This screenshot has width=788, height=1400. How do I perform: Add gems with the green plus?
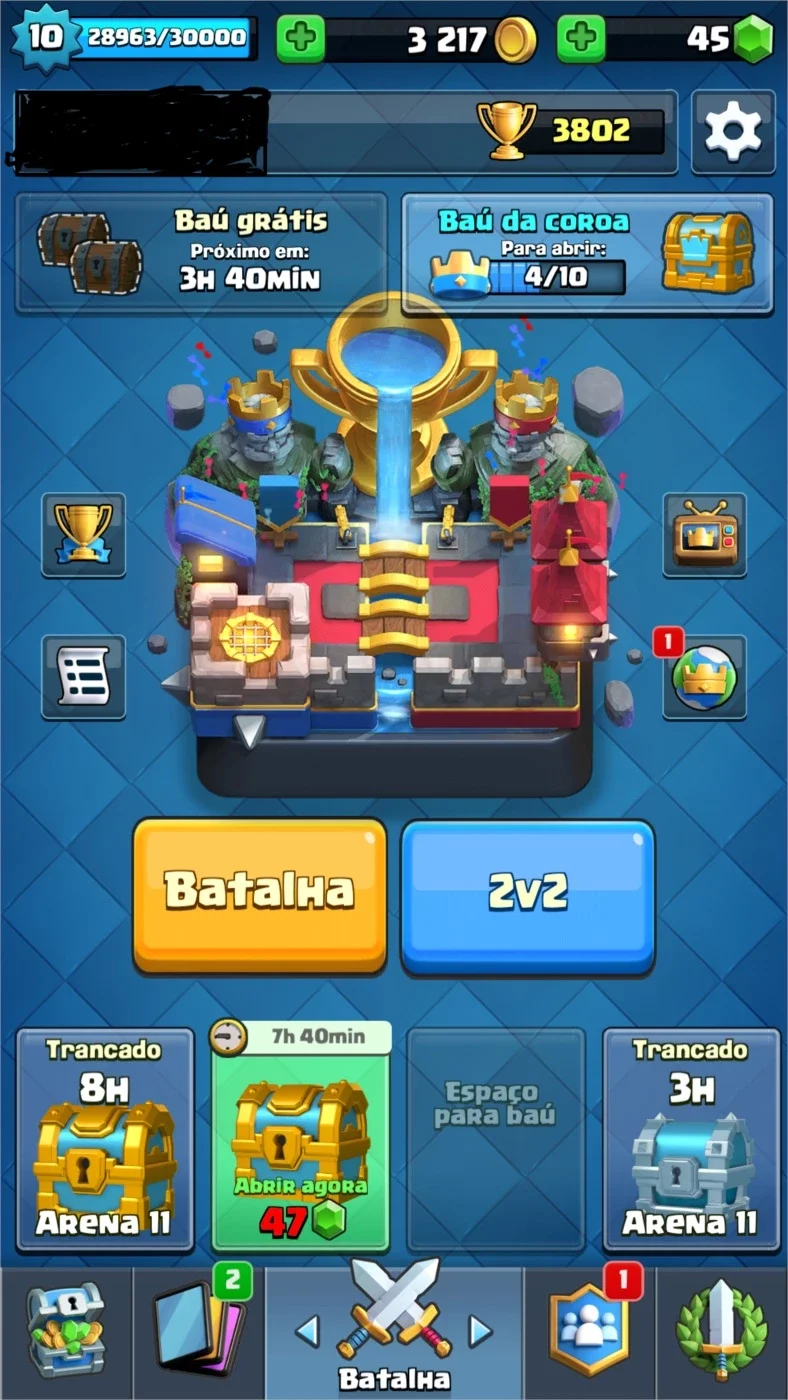click(580, 39)
